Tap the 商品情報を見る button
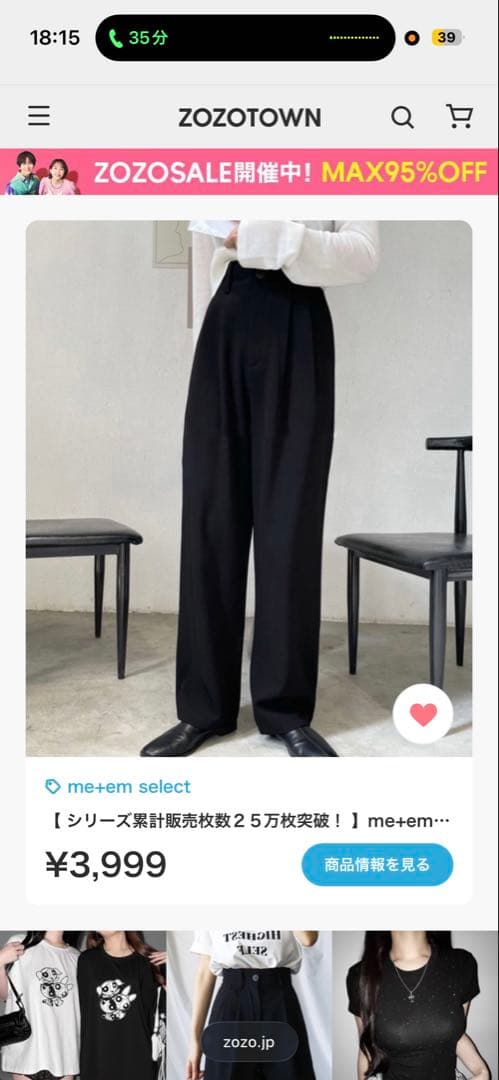499x1080 pixels. coord(377,864)
